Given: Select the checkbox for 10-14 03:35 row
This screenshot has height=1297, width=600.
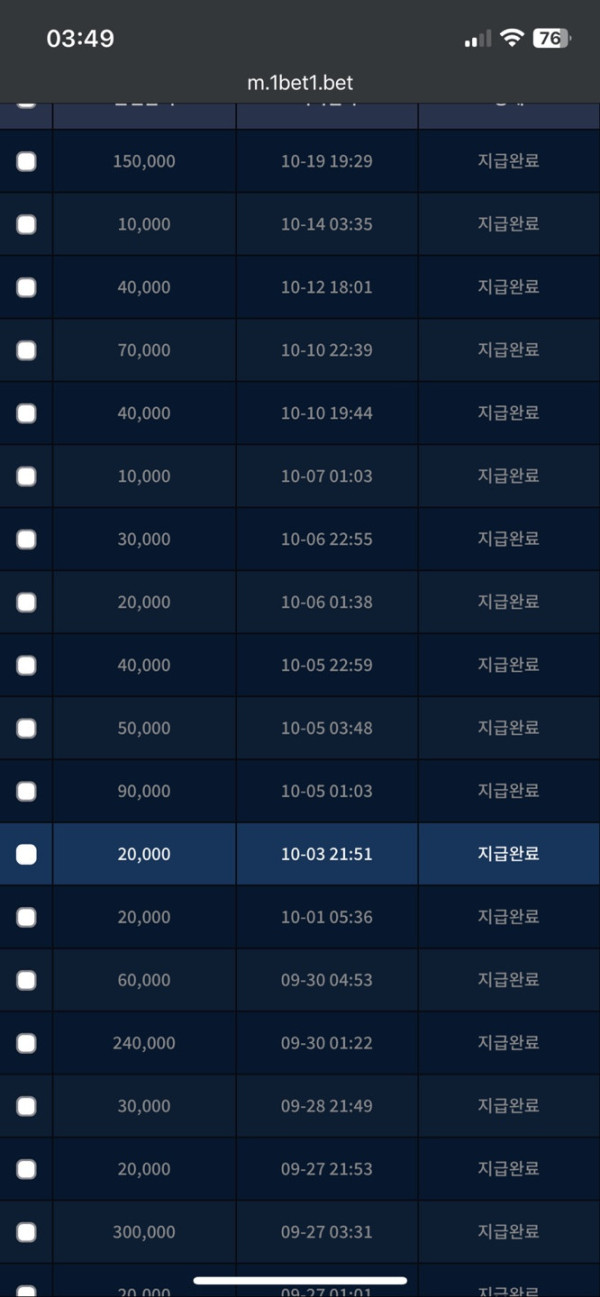Looking at the screenshot, I should pos(26,224).
